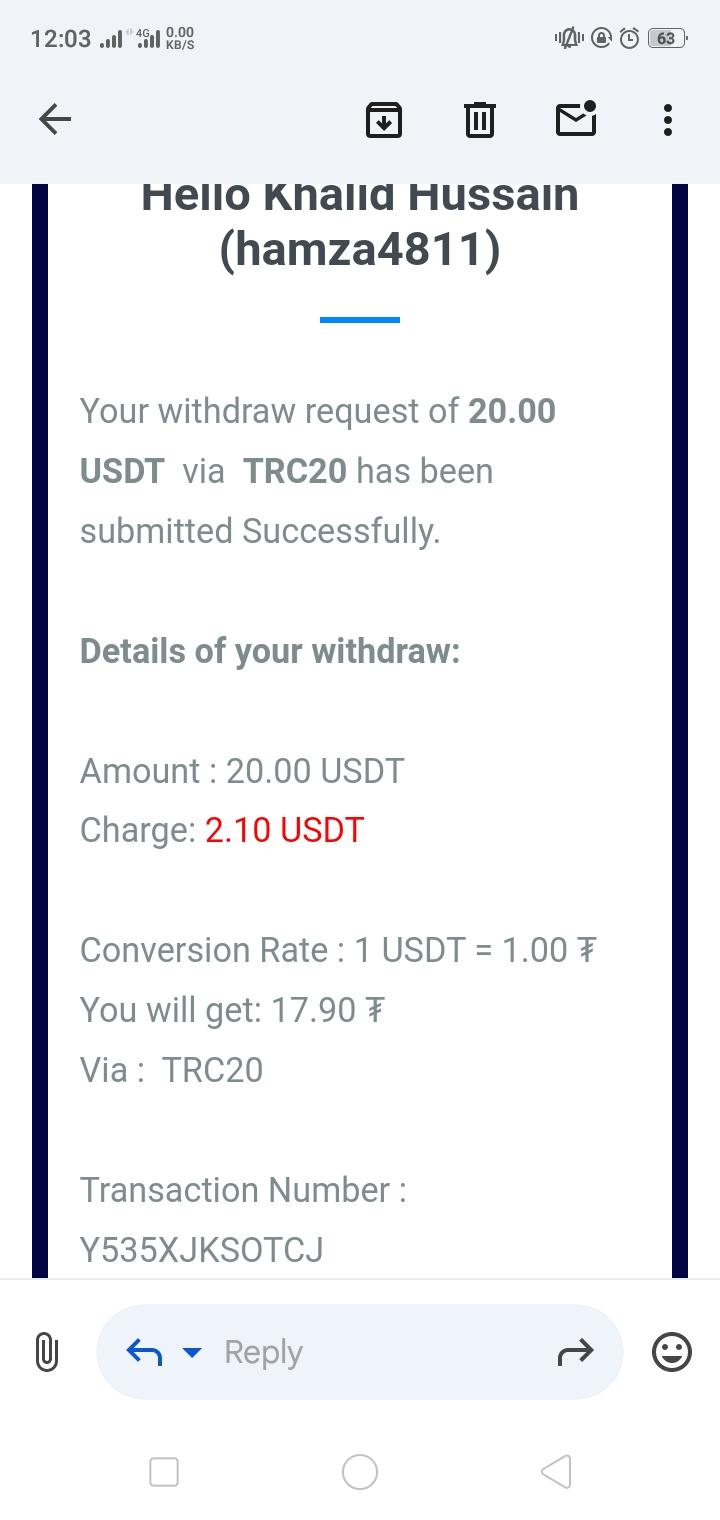Open recent apps
Image resolution: width=720 pixels, height=1520 pixels.
point(164,1472)
